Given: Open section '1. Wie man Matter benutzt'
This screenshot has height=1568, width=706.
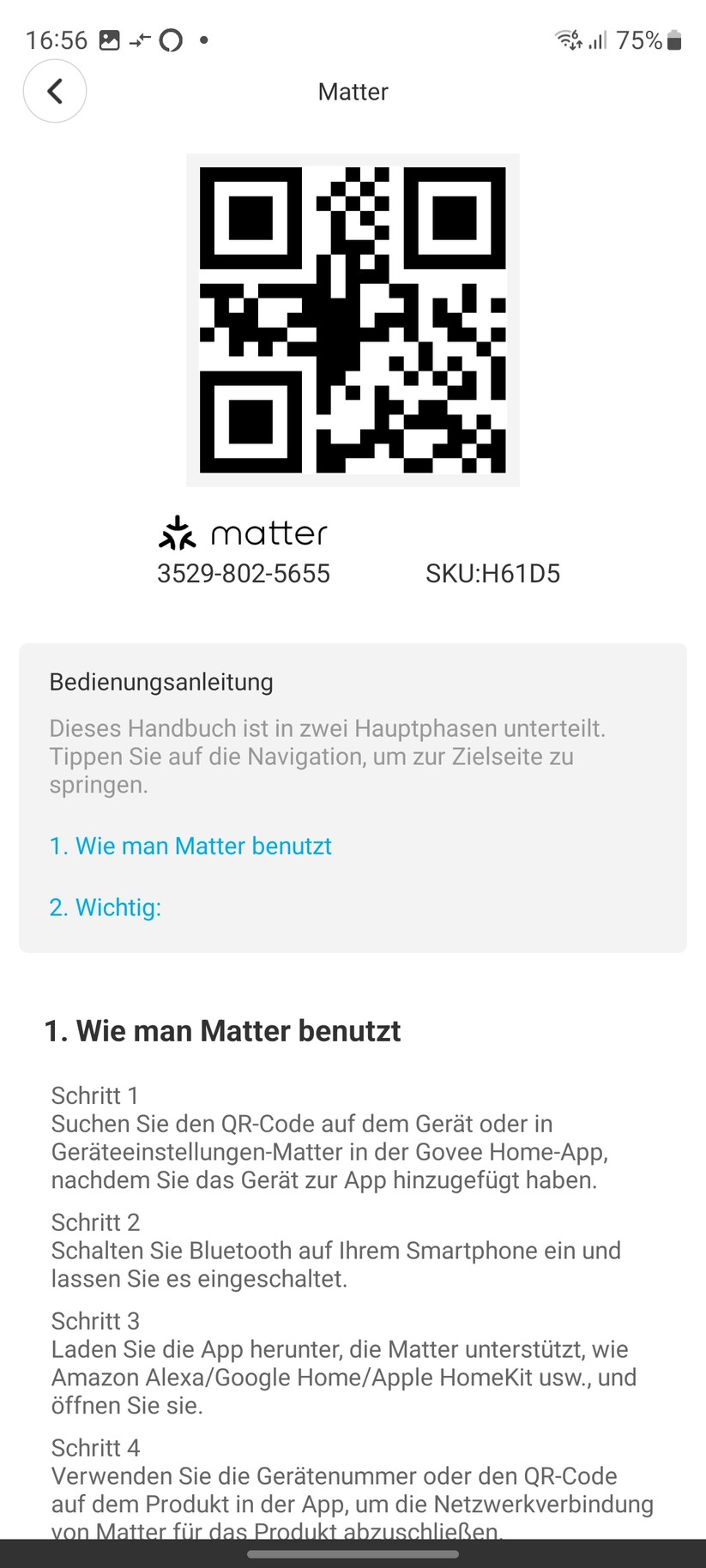Looking at the screenshot, I should pos(190,846).
